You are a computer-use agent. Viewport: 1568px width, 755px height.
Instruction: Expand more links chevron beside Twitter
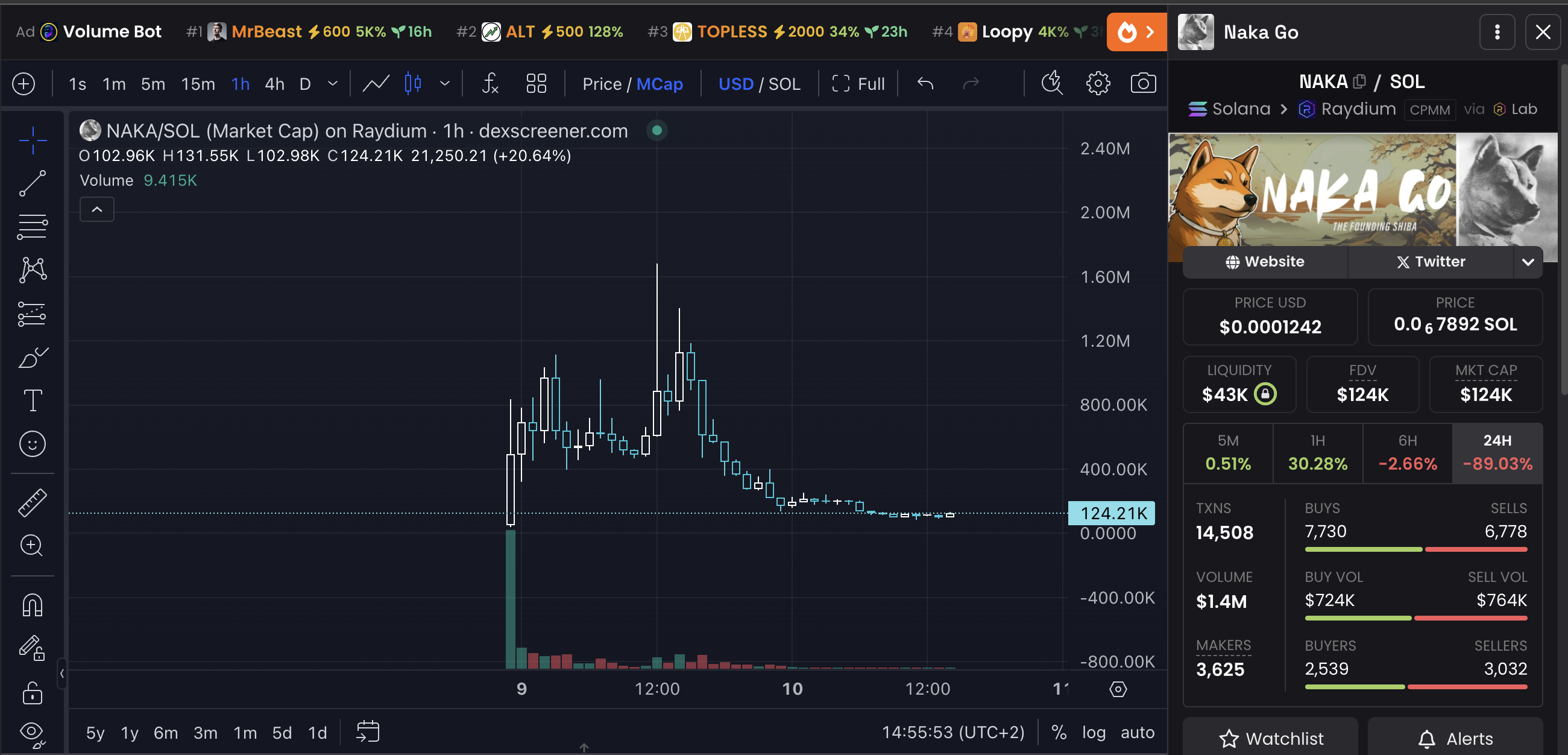pyautogui.click(x=1528, y=262)
